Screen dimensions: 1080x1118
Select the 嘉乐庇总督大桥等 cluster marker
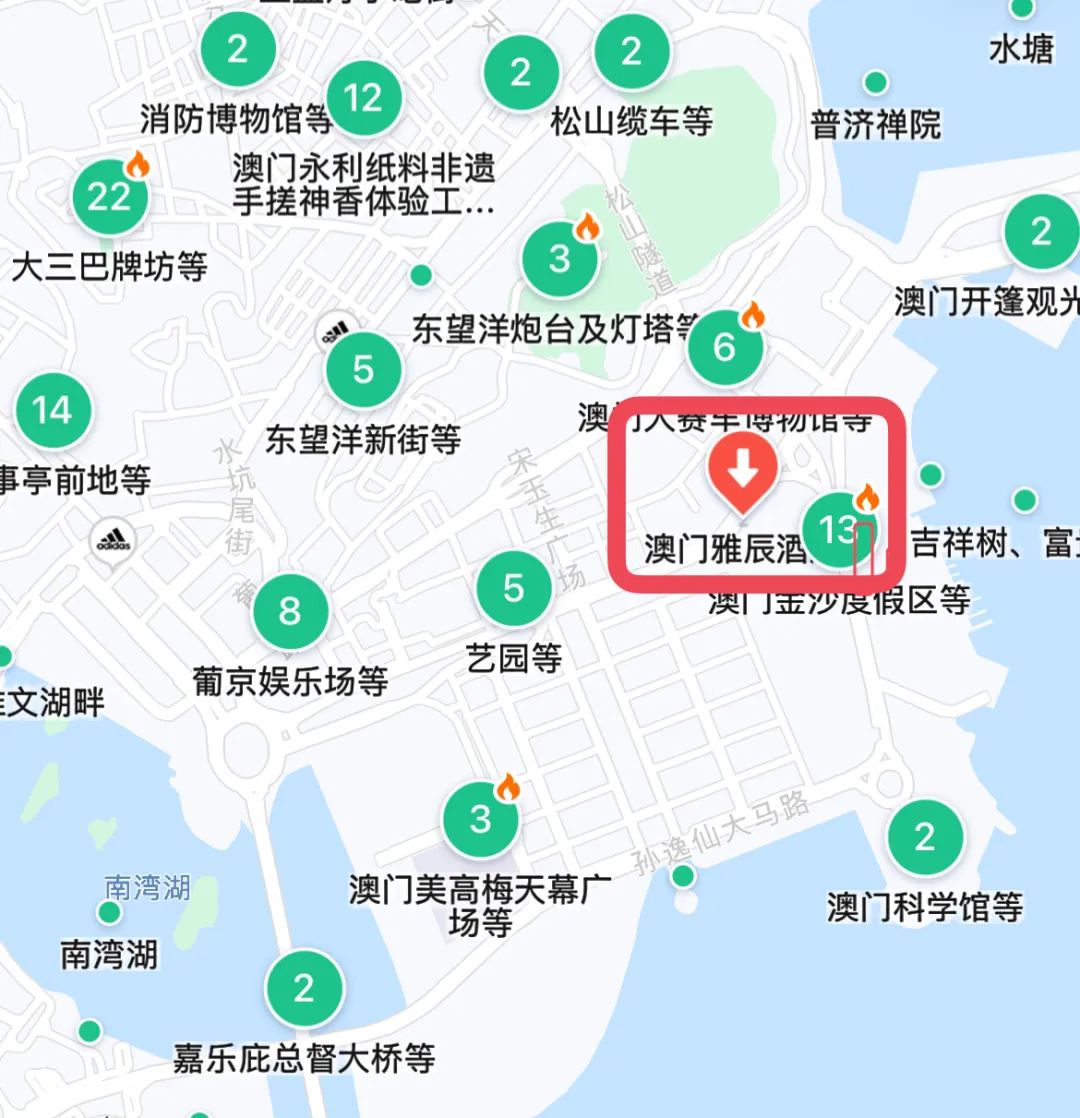(304, 990)
